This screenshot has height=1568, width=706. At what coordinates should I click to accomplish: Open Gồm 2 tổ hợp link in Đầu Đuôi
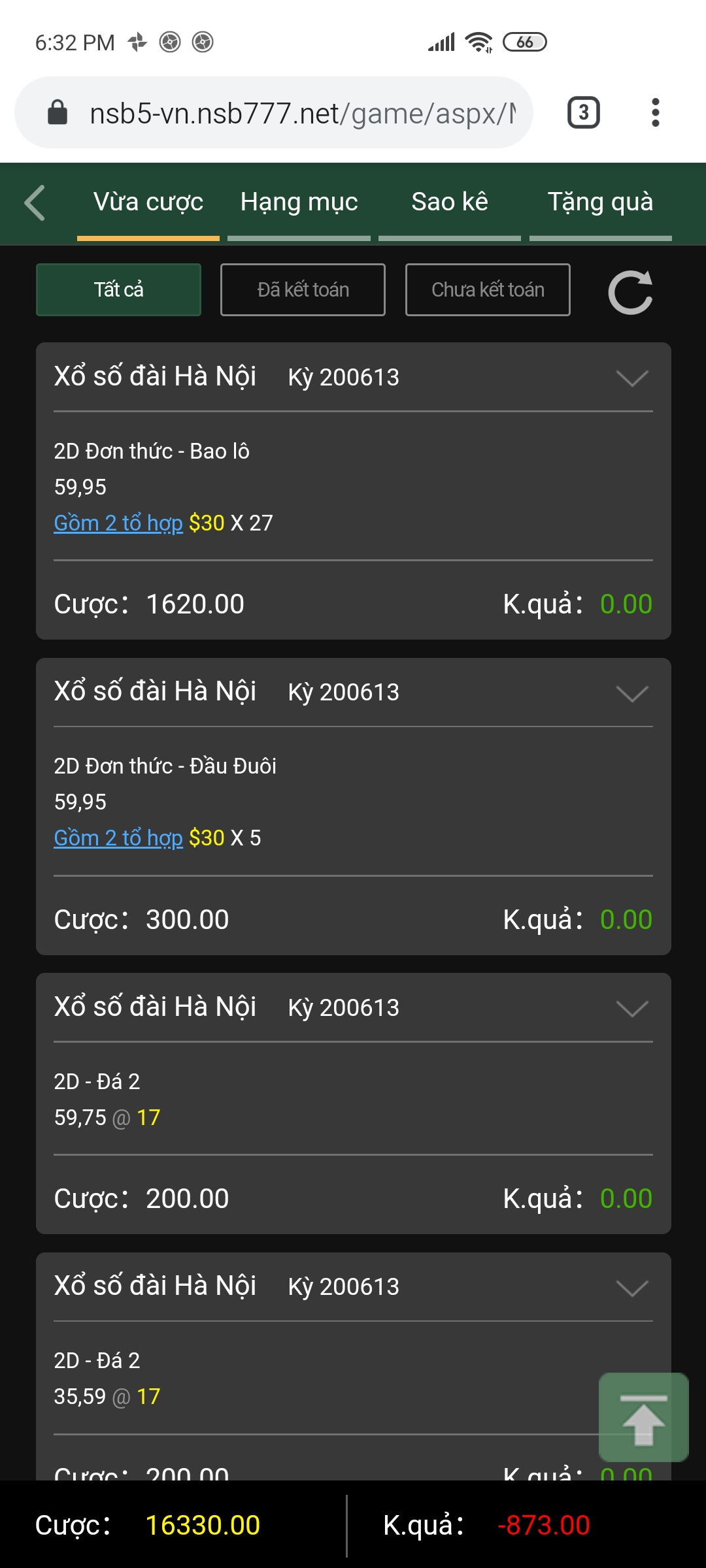118,838
